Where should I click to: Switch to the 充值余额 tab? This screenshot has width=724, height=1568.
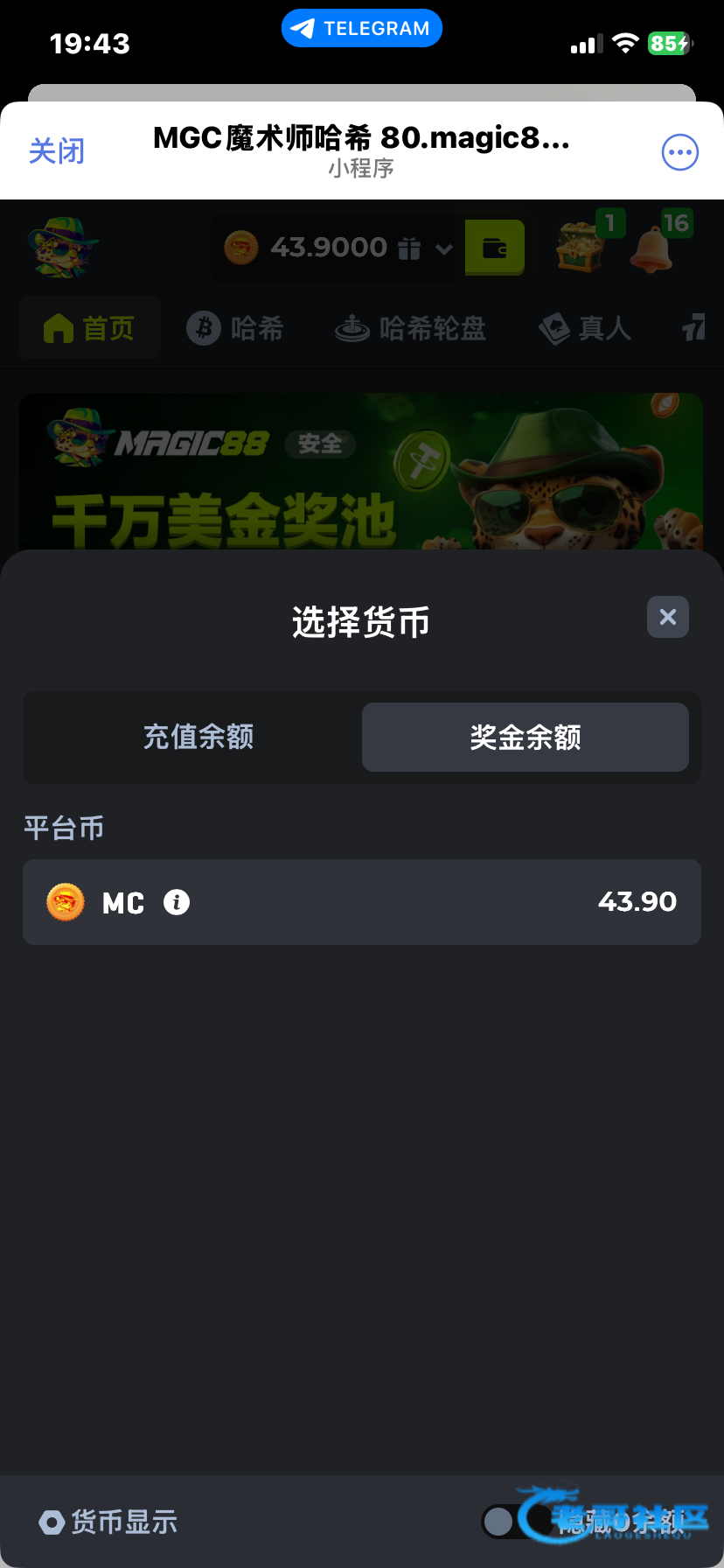[198, 737]
